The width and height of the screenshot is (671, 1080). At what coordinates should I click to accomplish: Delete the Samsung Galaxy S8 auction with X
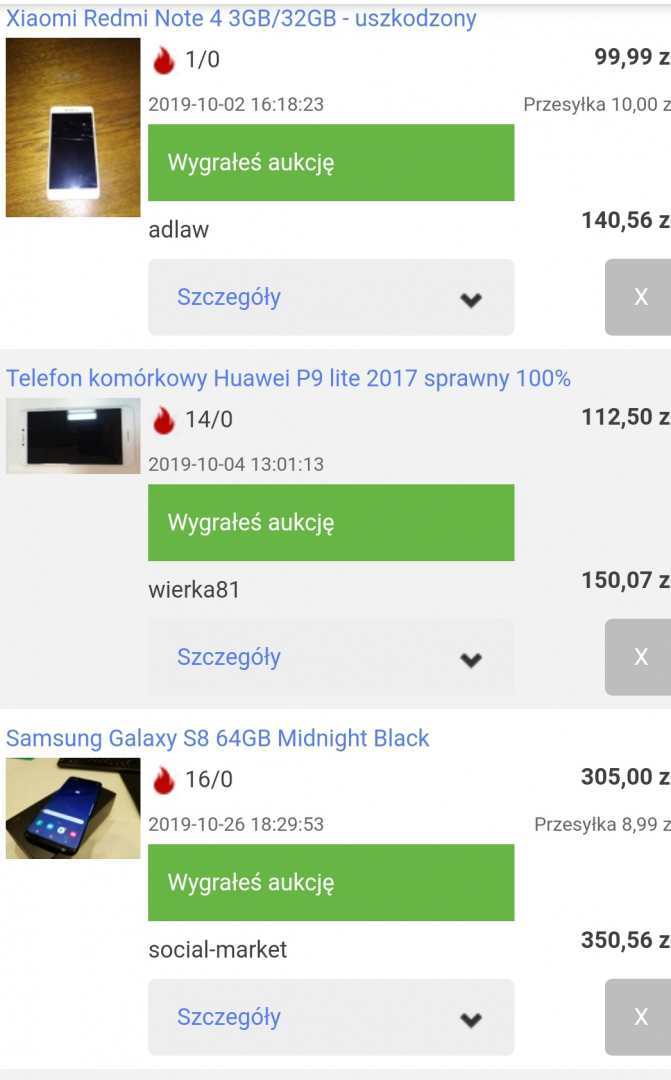tap(640, 1017)
